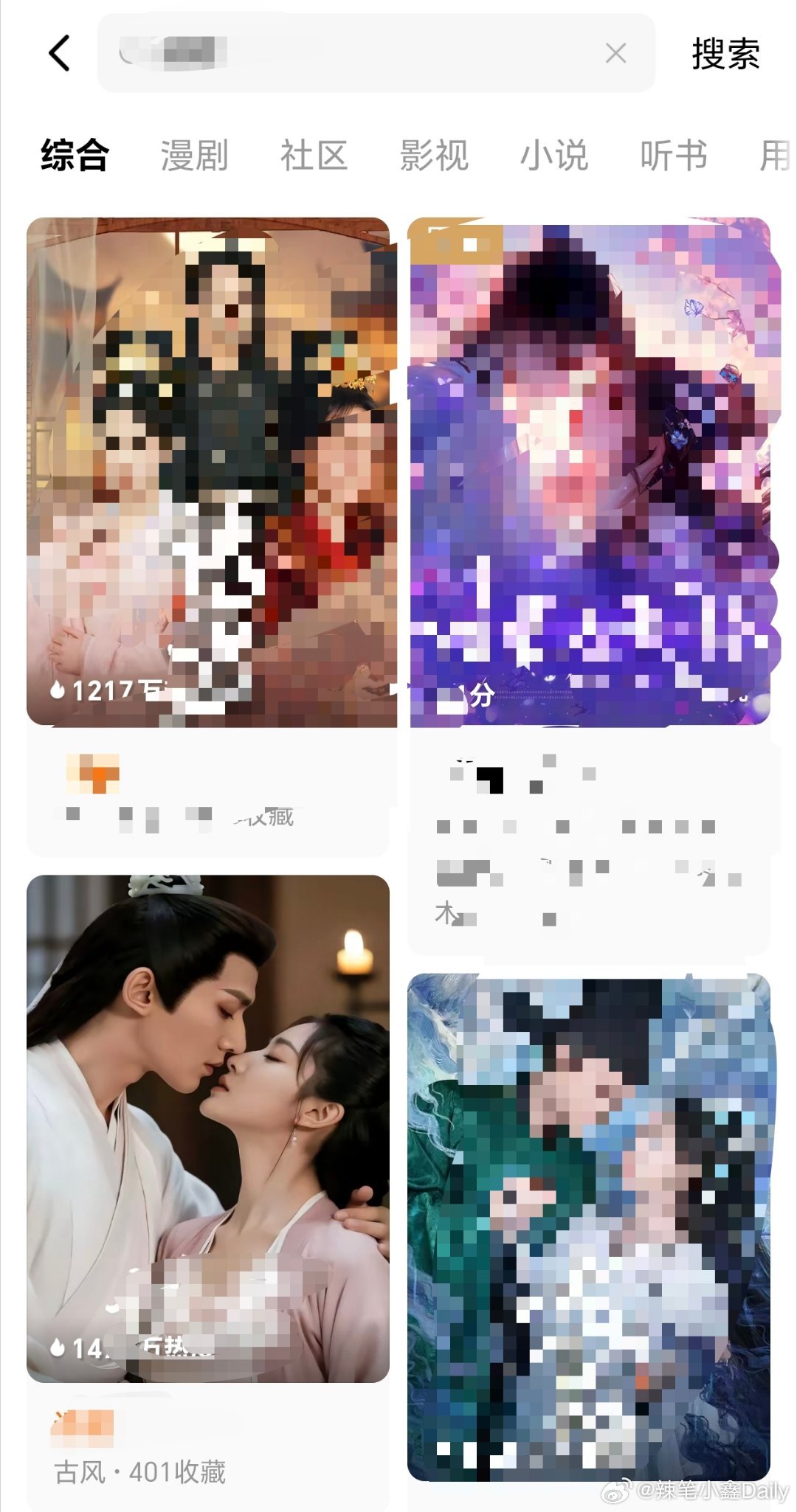Switch to the 影视 tab
Viewport: 797px width, 1512px height.
[x=435, y=155]
